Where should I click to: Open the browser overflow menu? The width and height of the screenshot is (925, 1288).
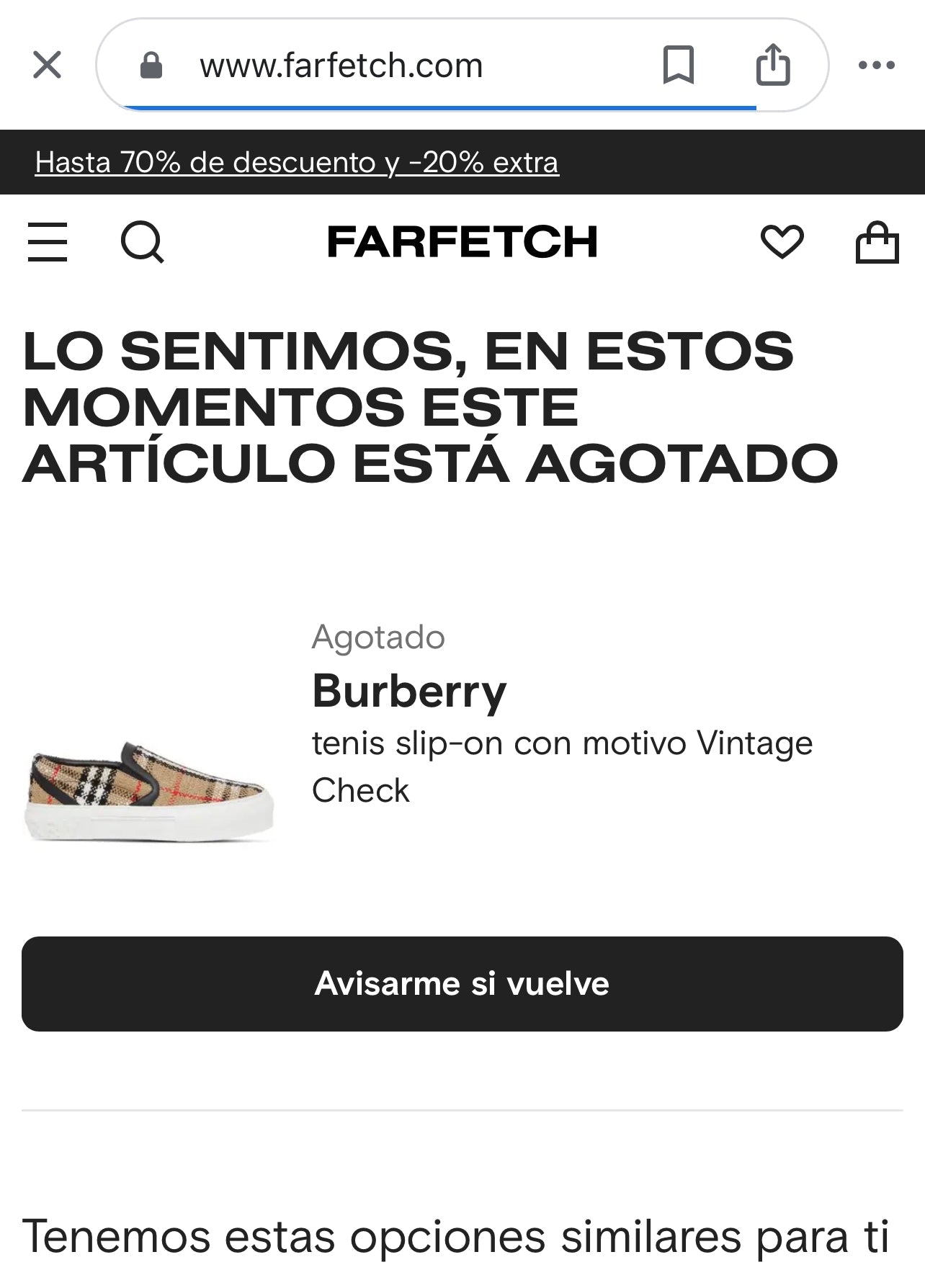(876, 66)
